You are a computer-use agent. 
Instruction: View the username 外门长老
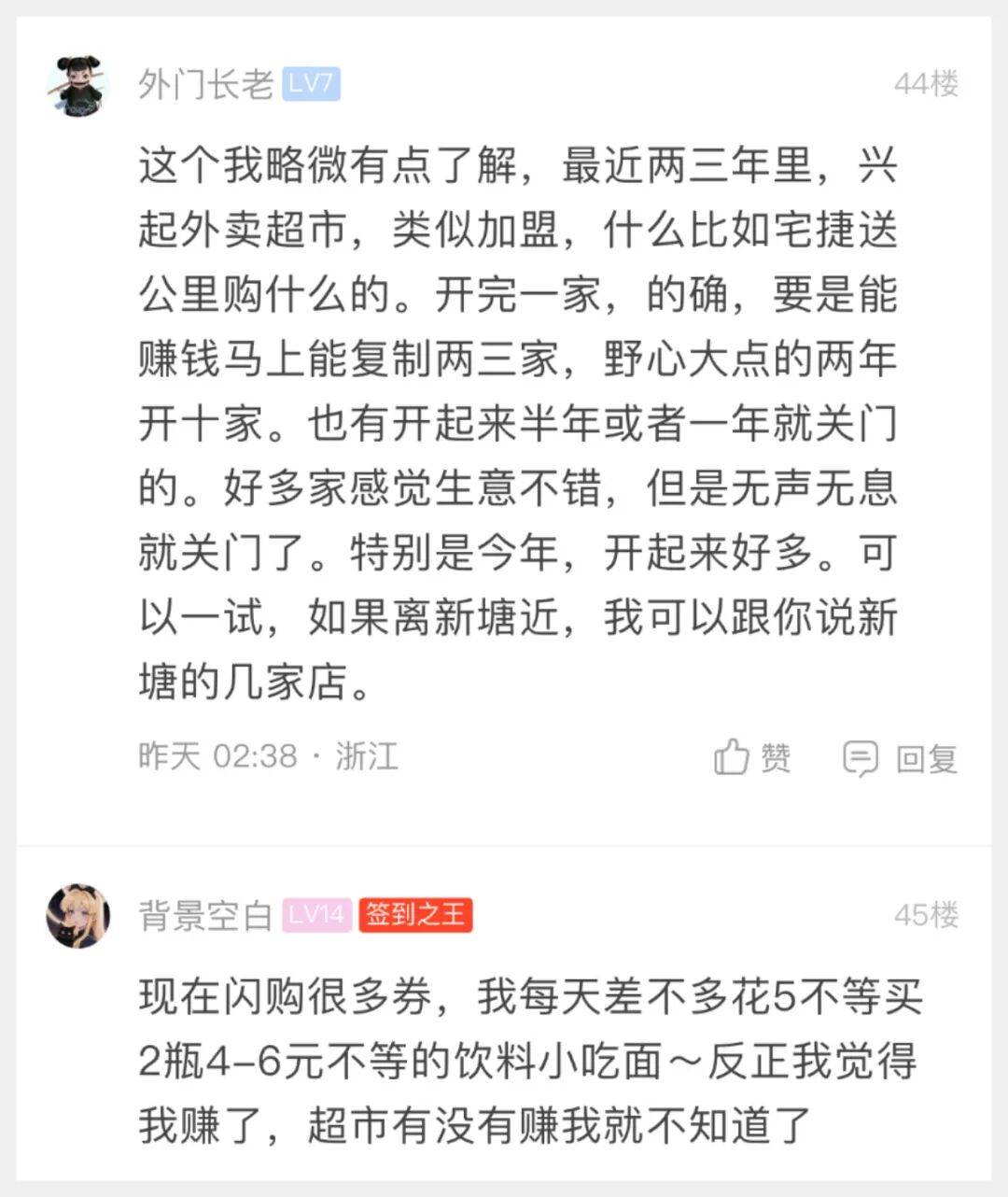[x=205, y=85]
